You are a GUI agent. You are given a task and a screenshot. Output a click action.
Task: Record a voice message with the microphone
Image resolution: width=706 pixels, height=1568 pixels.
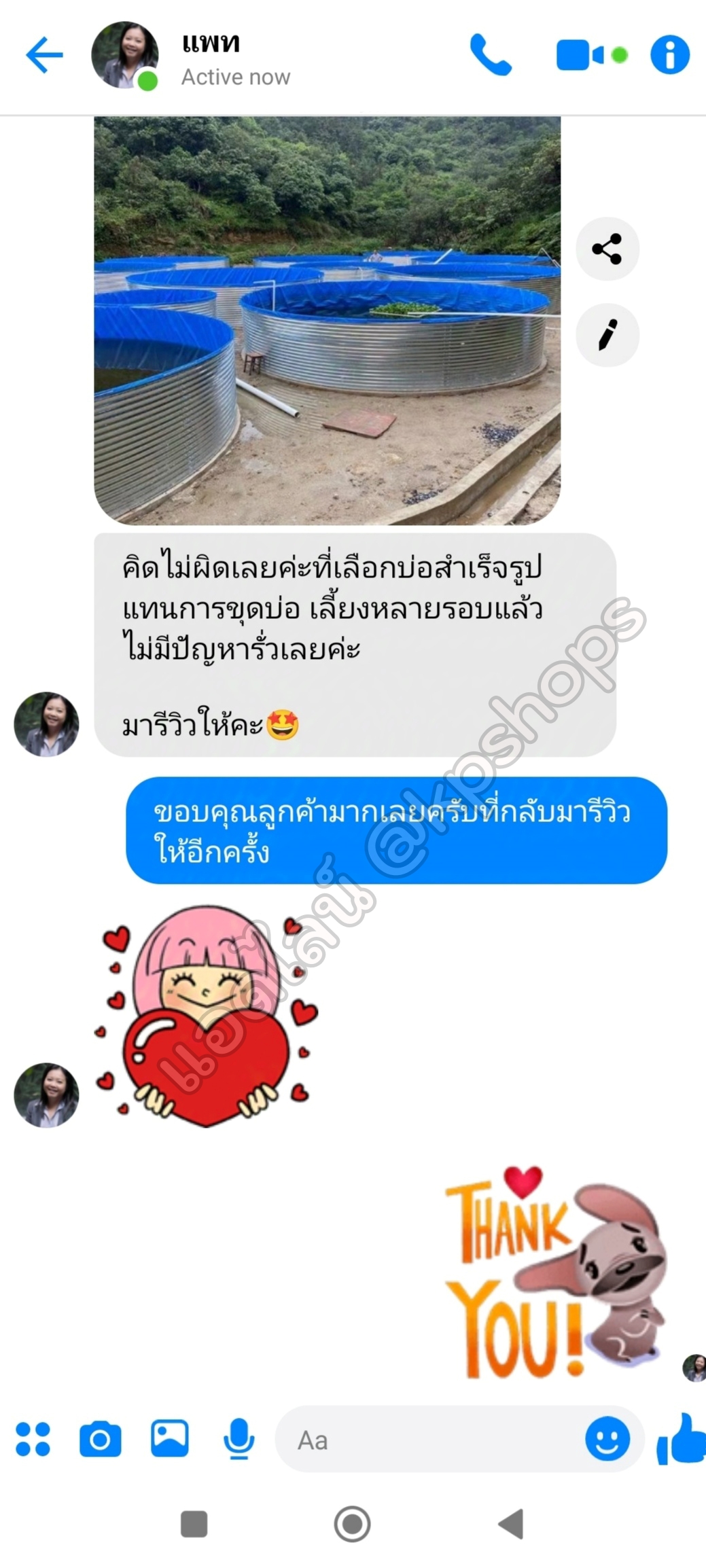(x=239, y=1439)
